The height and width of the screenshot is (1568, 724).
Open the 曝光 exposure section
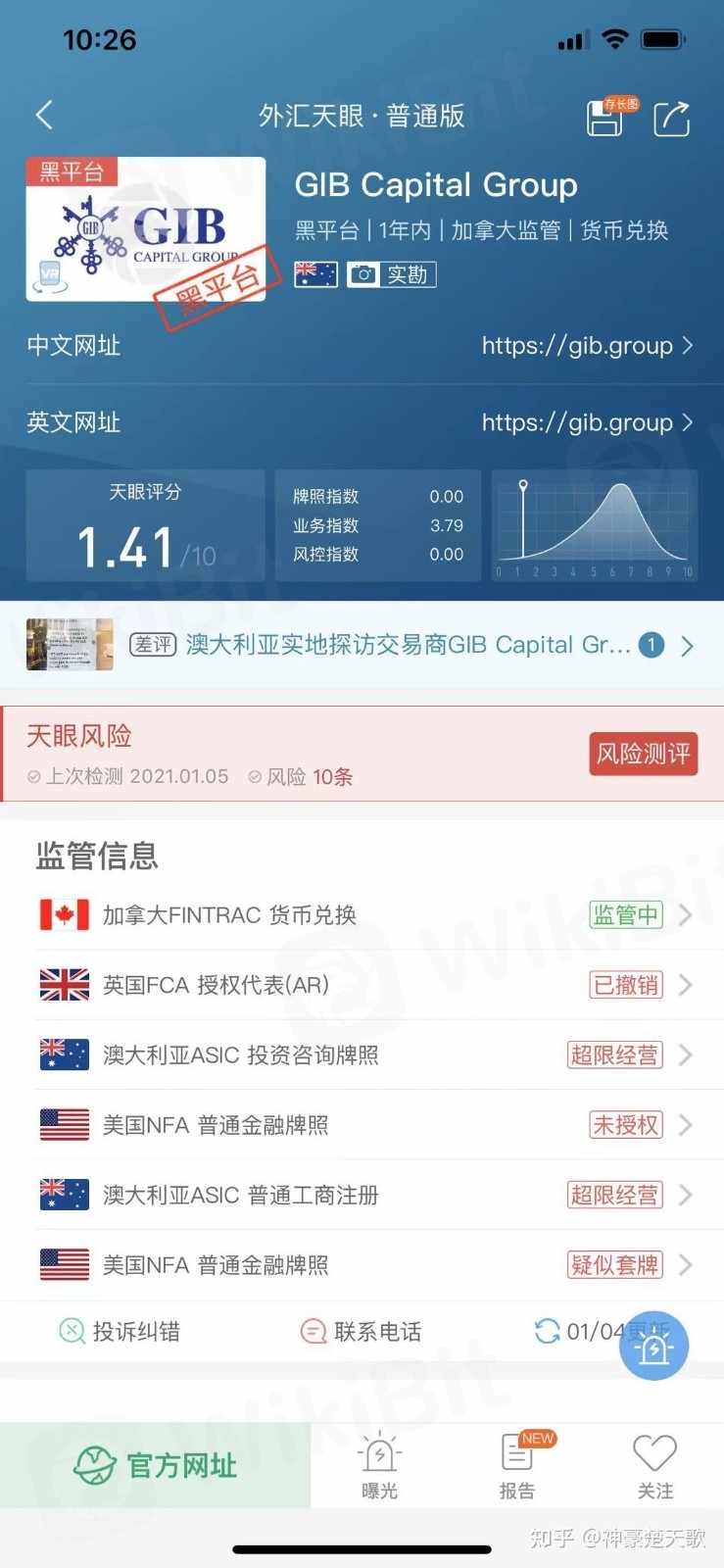point(379,1466)
